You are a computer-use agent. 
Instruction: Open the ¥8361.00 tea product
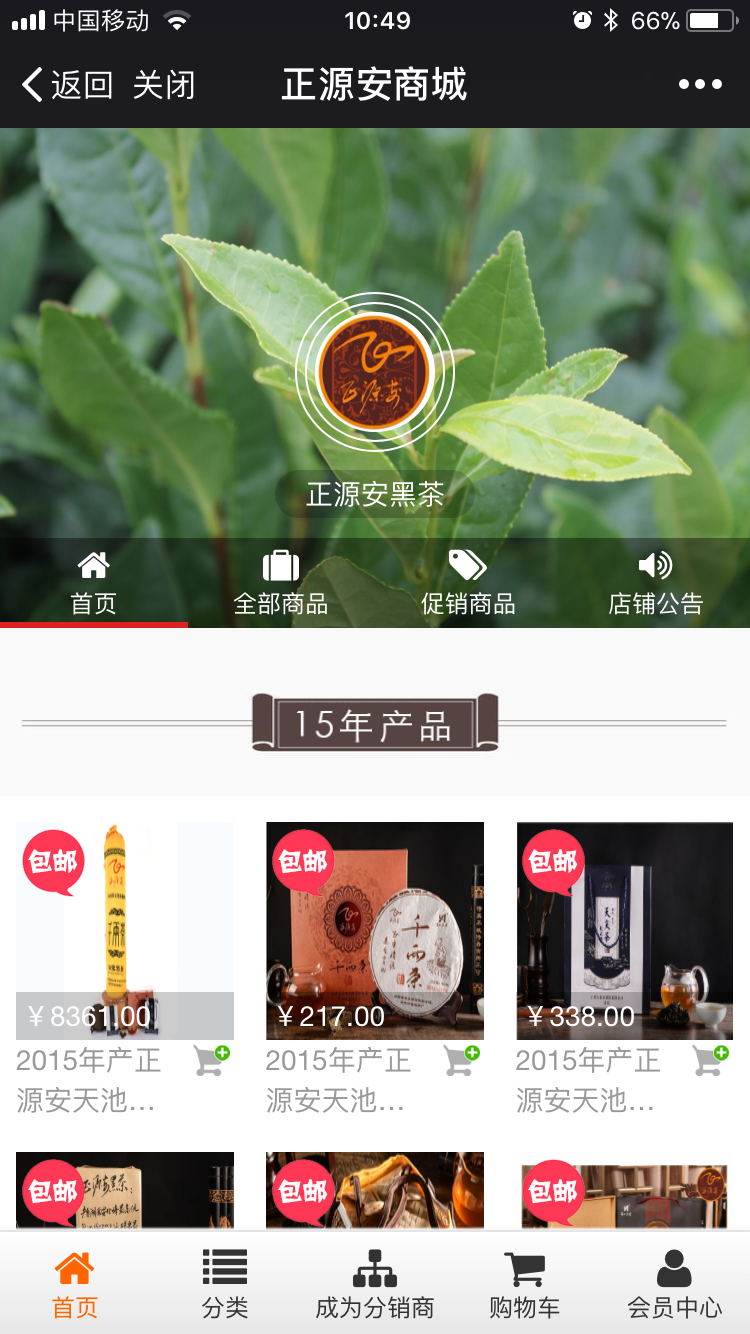click(125, 931)
